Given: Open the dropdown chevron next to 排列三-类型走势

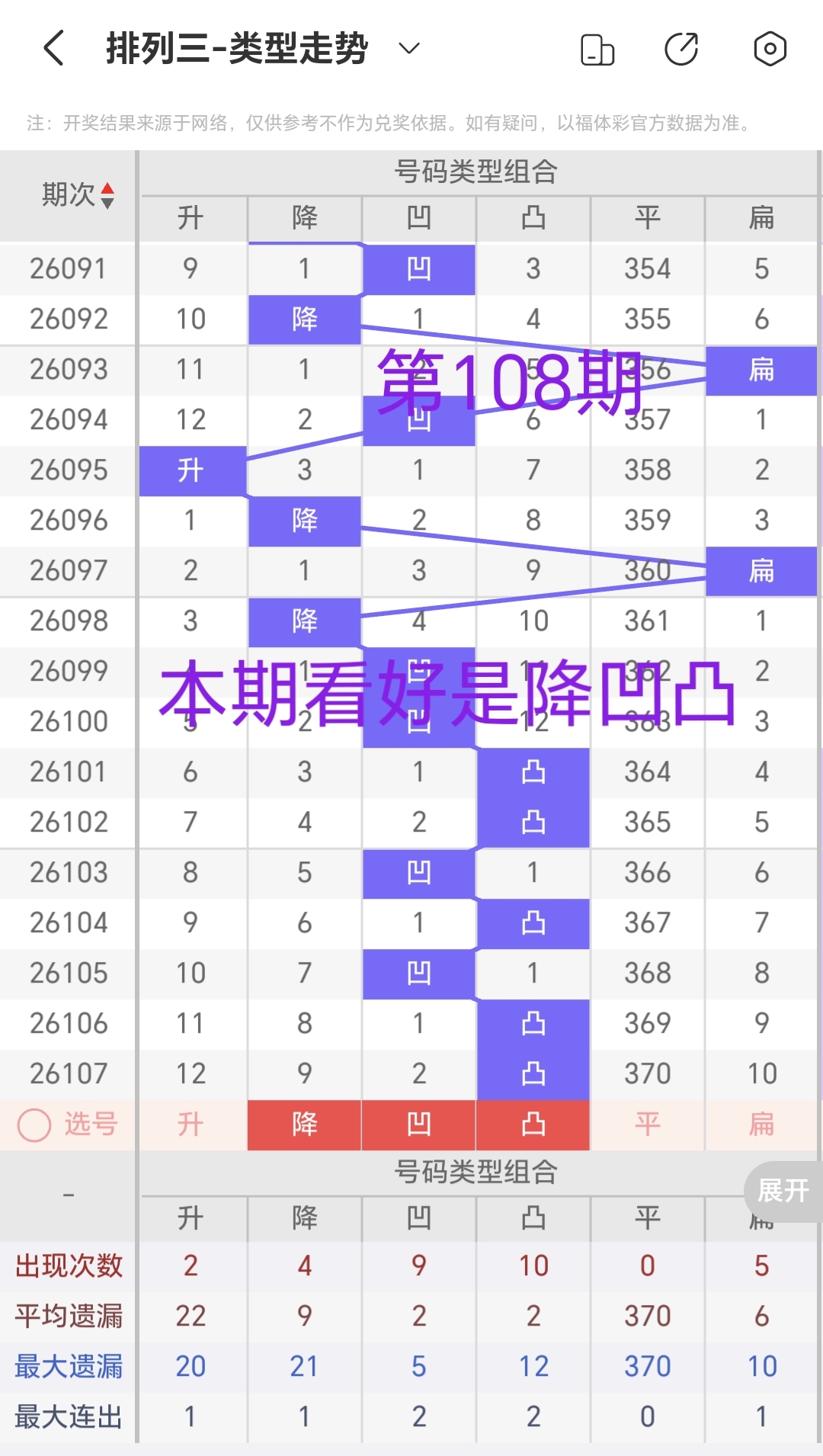Looking at the screenshot, I should tap(408, 48).
